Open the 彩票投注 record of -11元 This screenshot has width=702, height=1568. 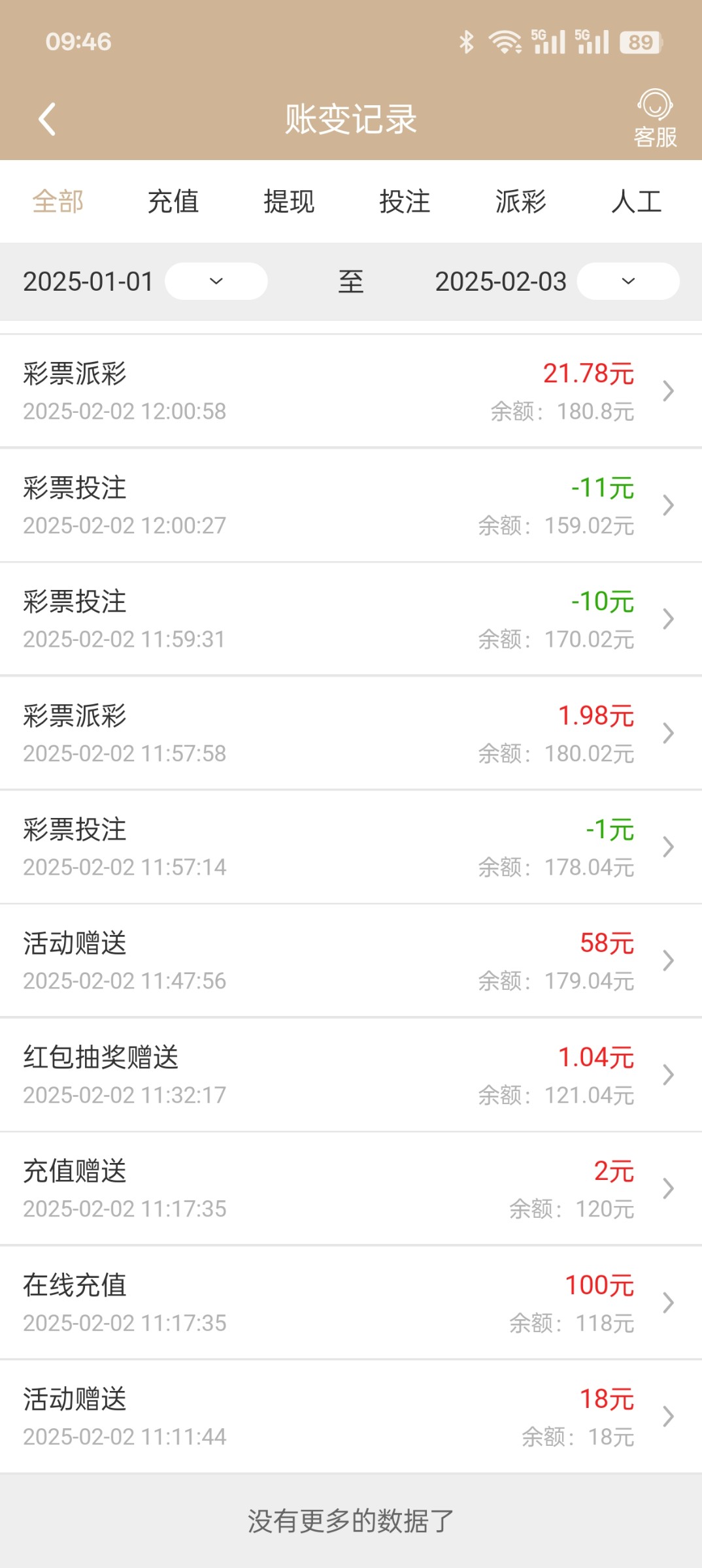pos(351,505)
